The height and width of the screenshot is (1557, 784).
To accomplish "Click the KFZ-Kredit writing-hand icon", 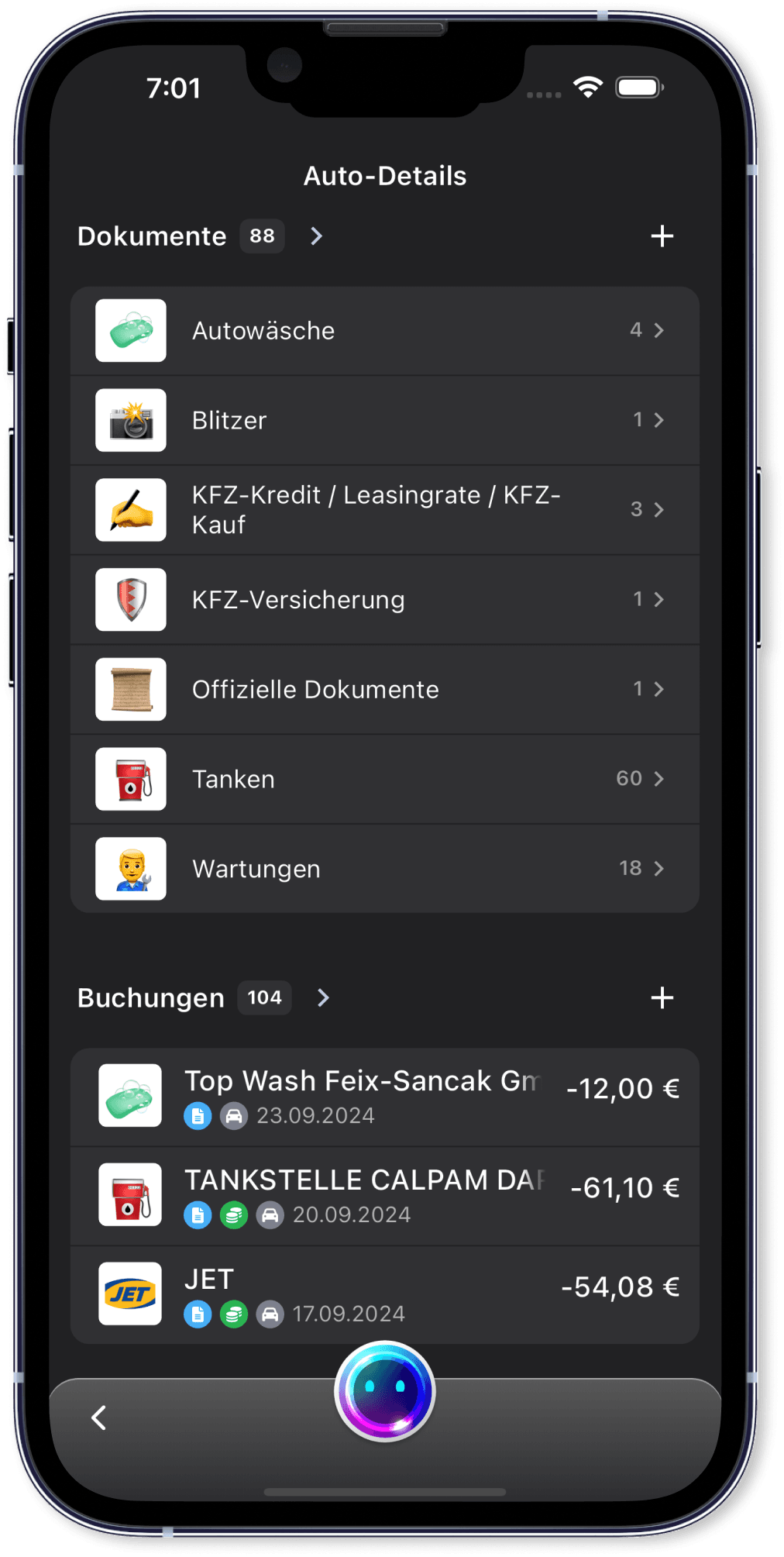I will 129,509.
